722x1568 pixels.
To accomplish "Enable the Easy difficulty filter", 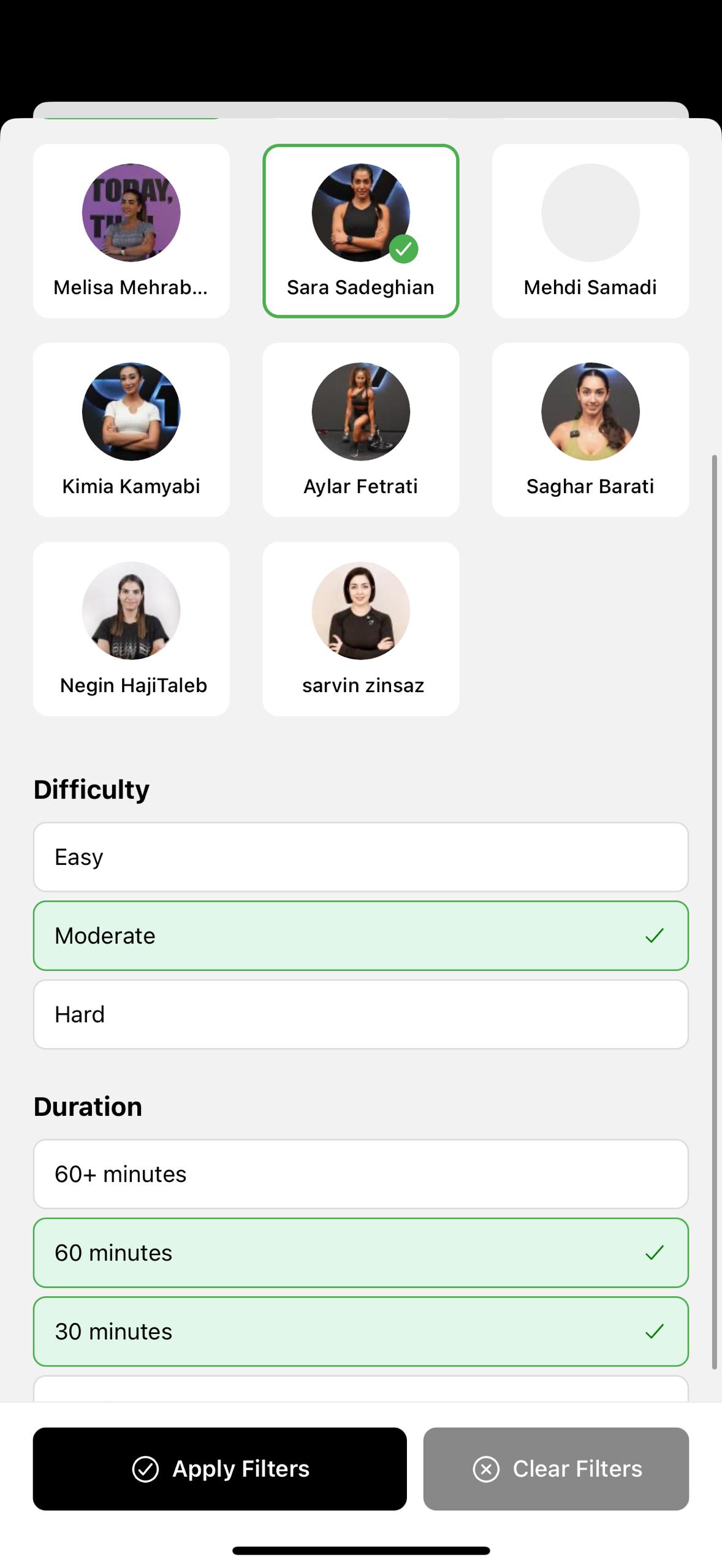I will (x=360, y=857).
